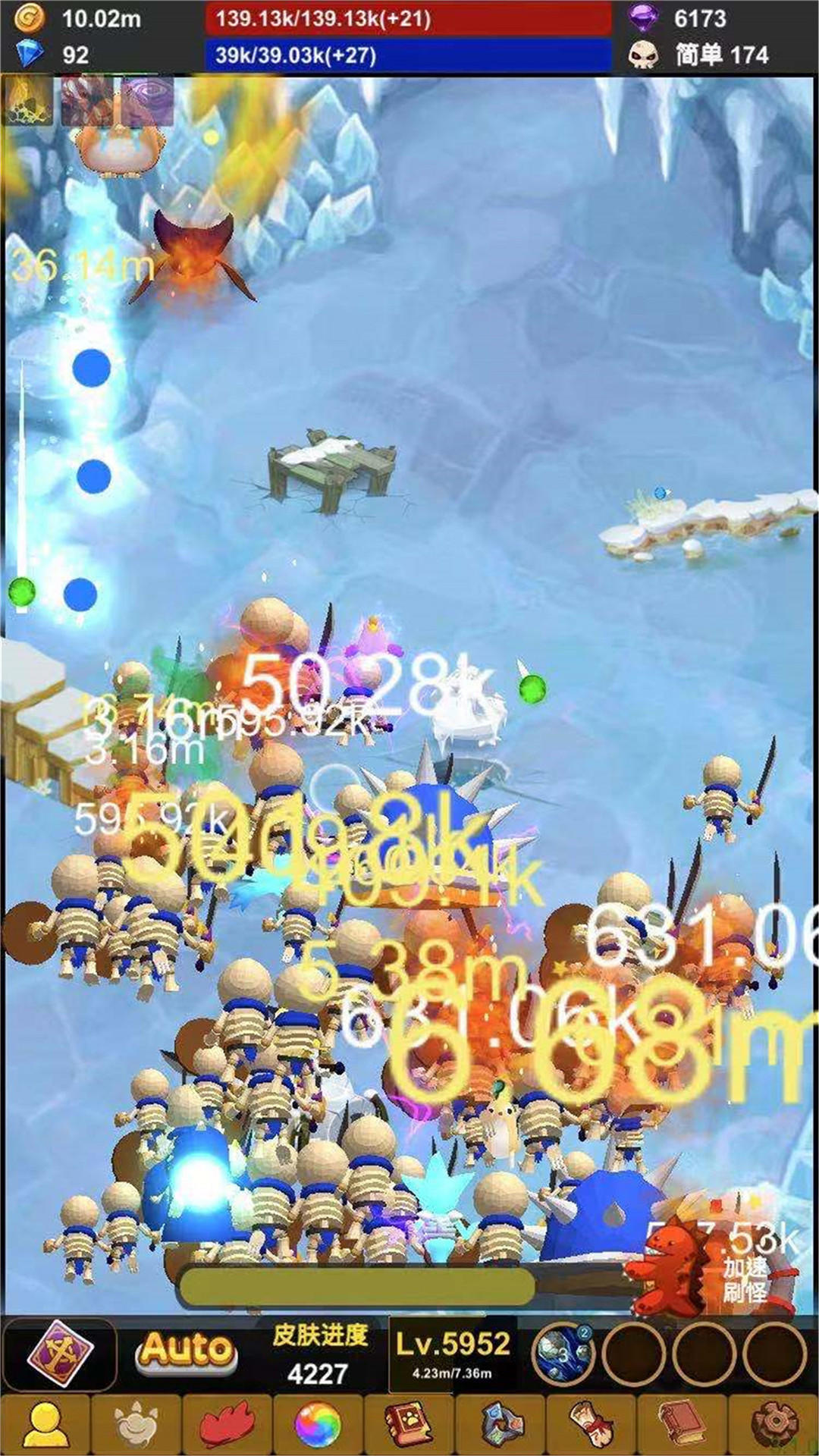This screenshot has width=819, height=1456.
Task: Open the scroll quests tab
Action: coord(591,1423)
